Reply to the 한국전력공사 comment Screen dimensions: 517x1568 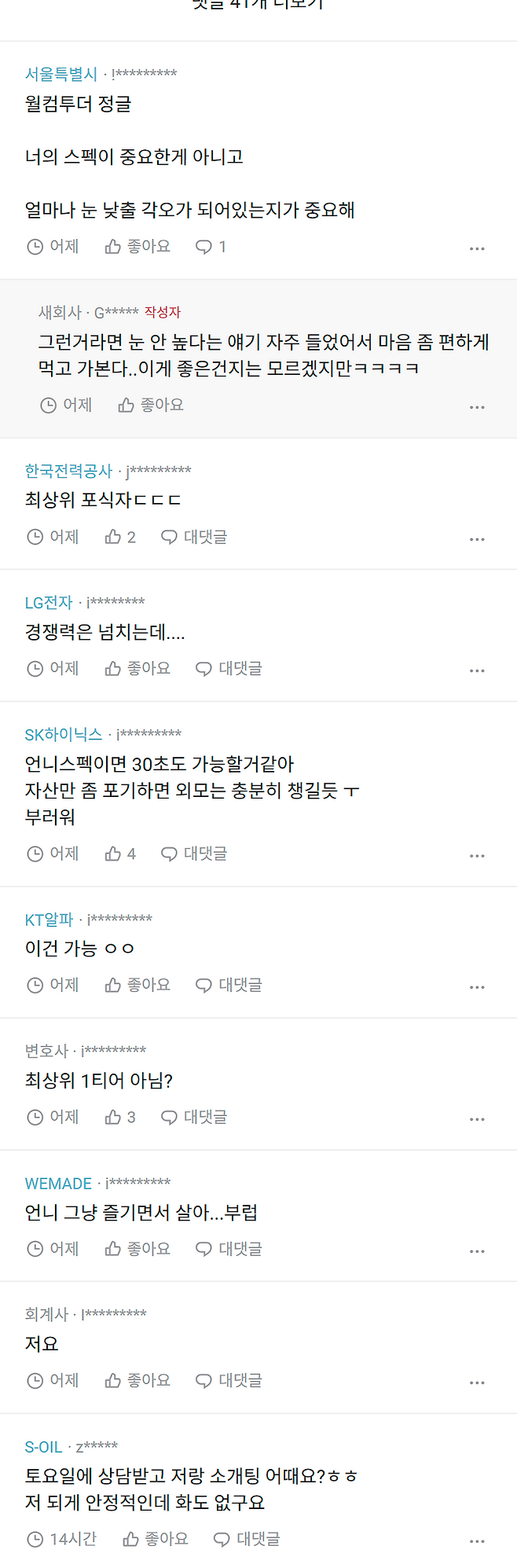[x=194, y=537]
